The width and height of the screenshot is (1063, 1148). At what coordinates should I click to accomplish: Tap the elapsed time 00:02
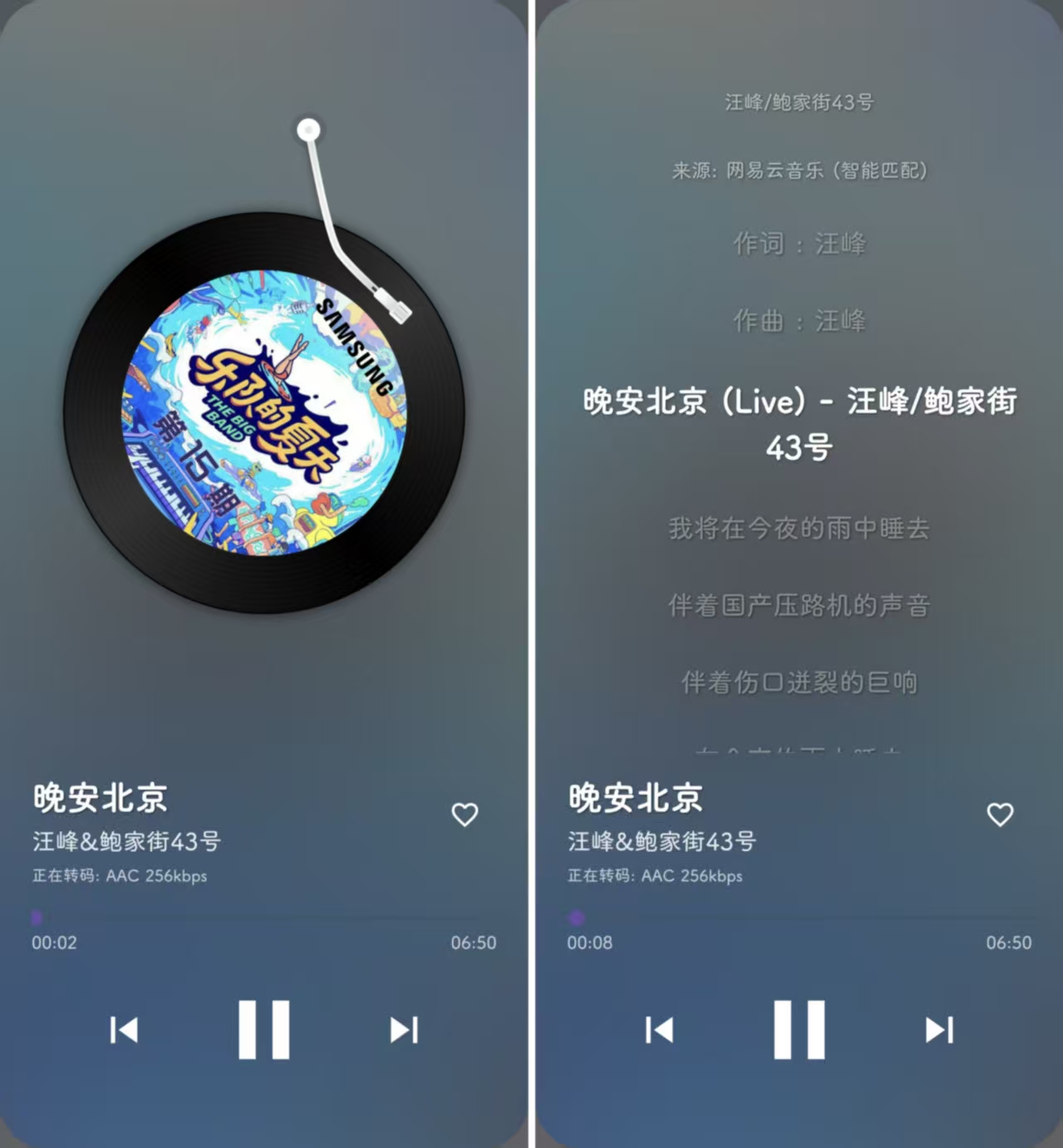(x=53, y=942)
